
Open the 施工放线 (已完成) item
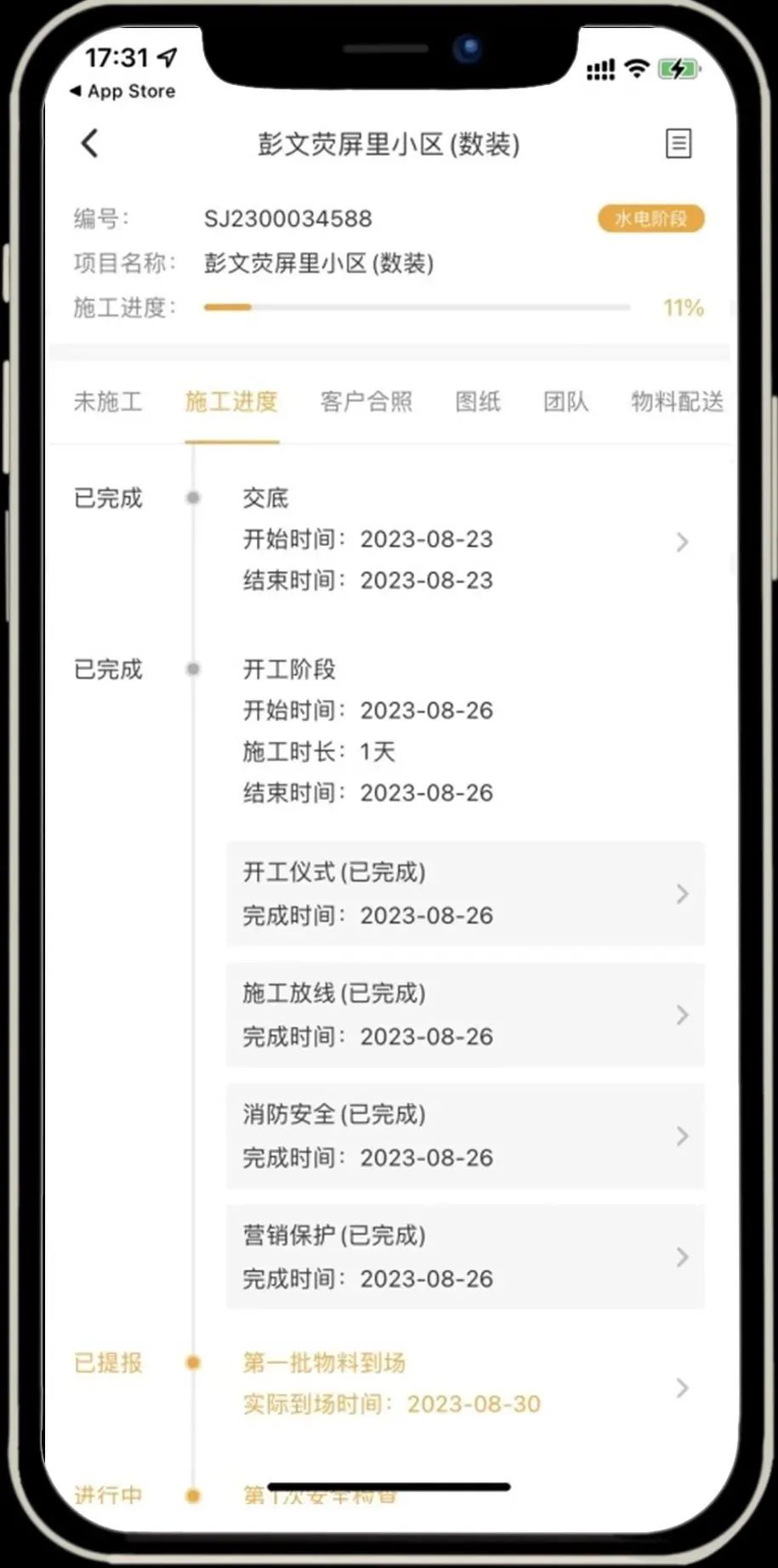pyautogui.click(x=466, y=1014)
